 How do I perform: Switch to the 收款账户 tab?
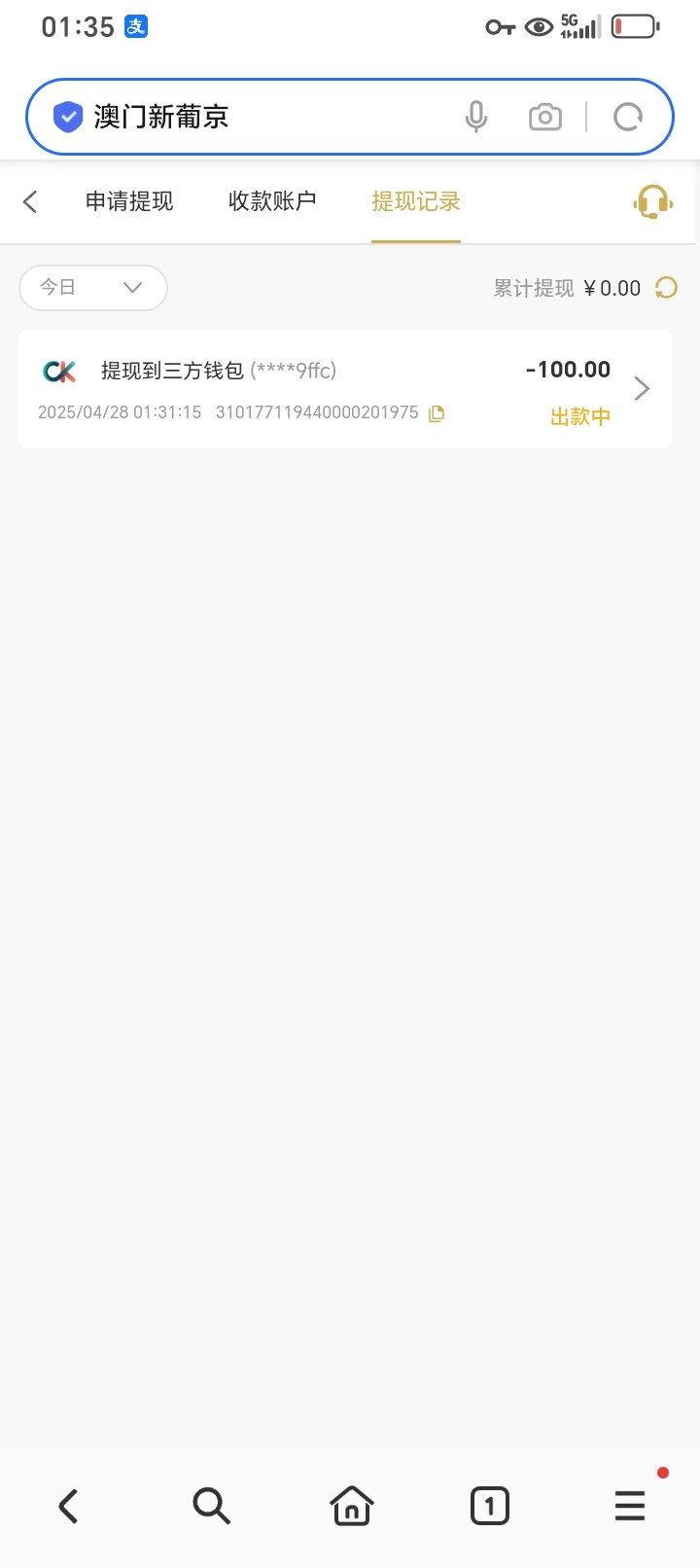[272, 201]
